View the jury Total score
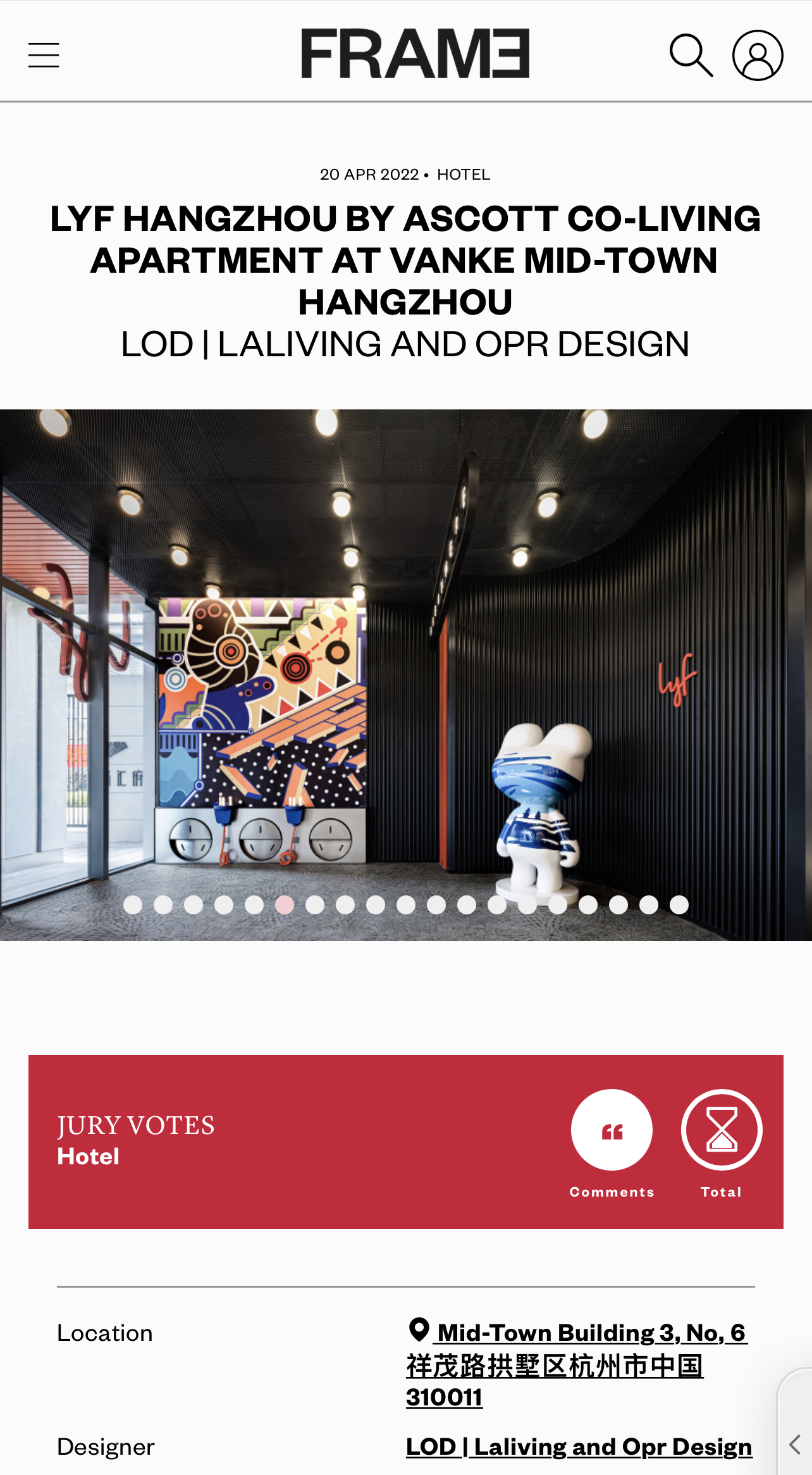The image size is (812, 1475). (722, 1130)
